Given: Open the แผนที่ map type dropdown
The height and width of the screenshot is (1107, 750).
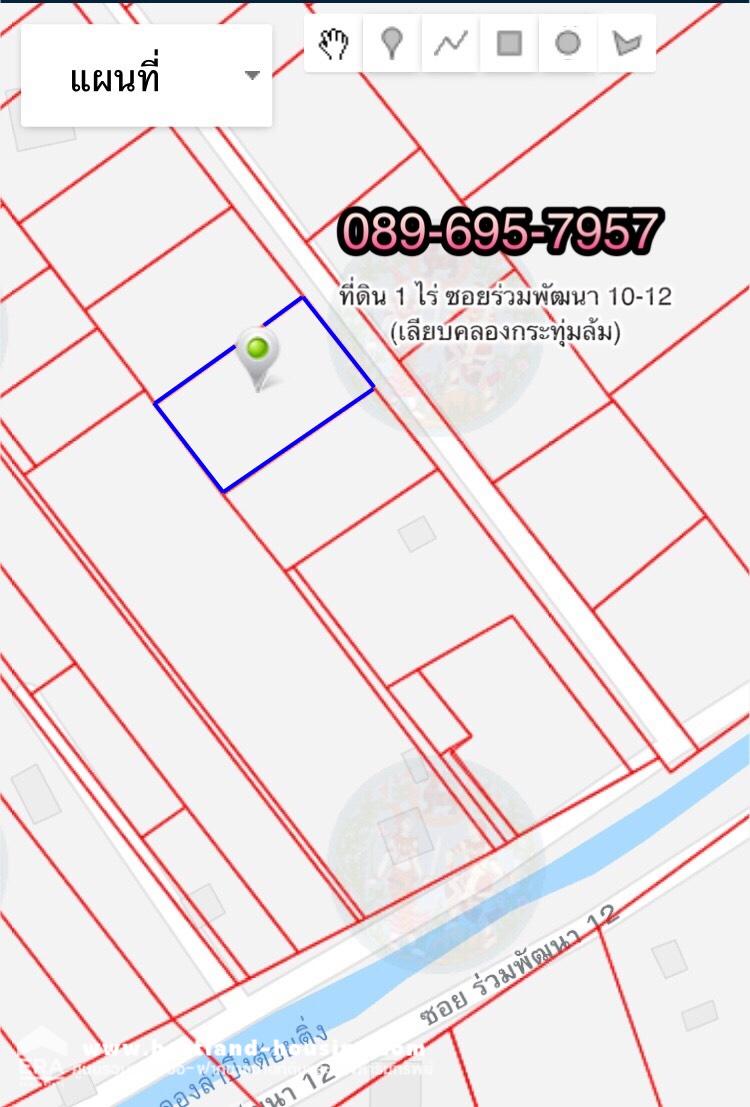Looking at the screenshot, I should pyautogui.click(x=146, y=77).
